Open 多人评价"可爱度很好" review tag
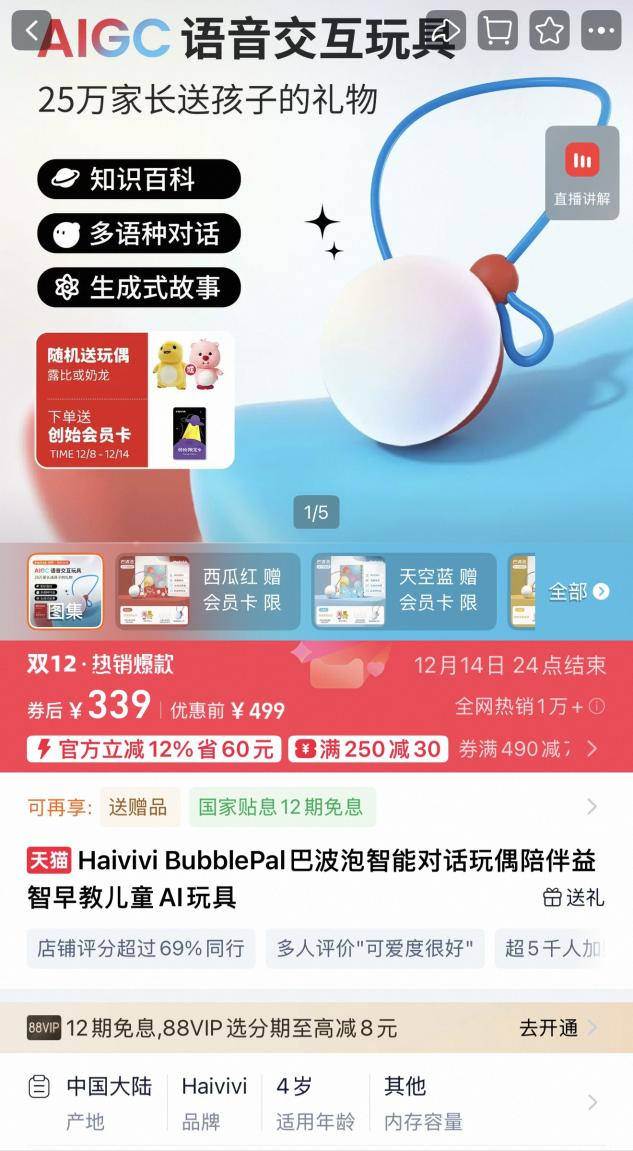Screen dimensions: 633x1151 375,948
